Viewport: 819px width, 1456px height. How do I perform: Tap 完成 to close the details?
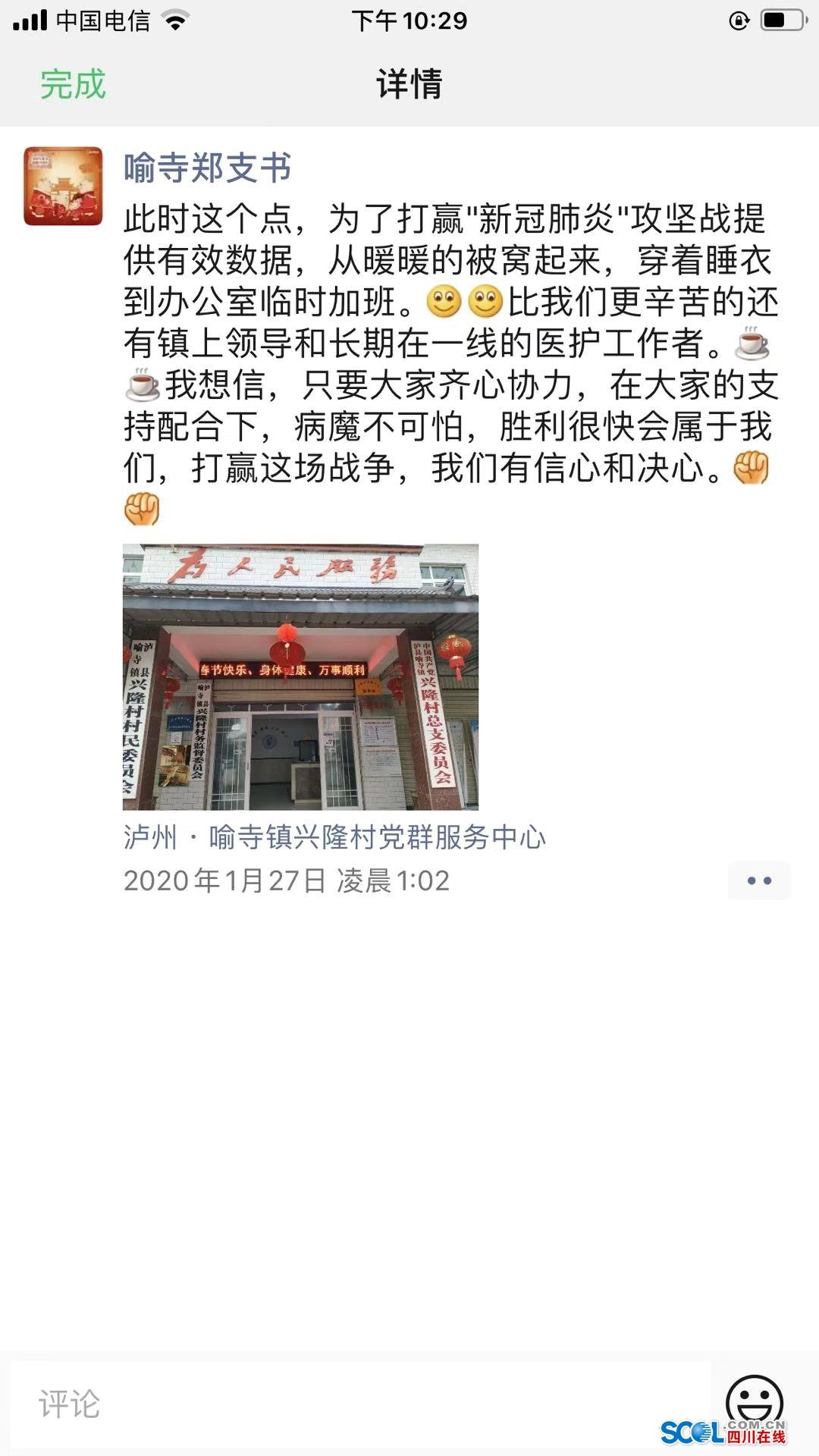pos(73,84)
